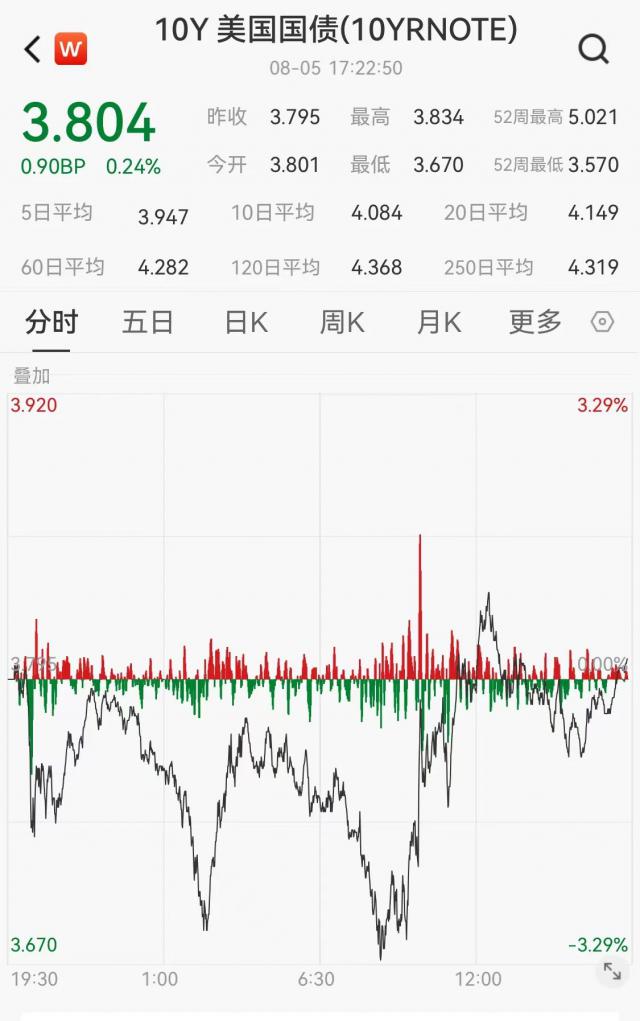The image size is (640, 1021).
Task: Expand the chart to fullscreen
Action: point(612,971)
